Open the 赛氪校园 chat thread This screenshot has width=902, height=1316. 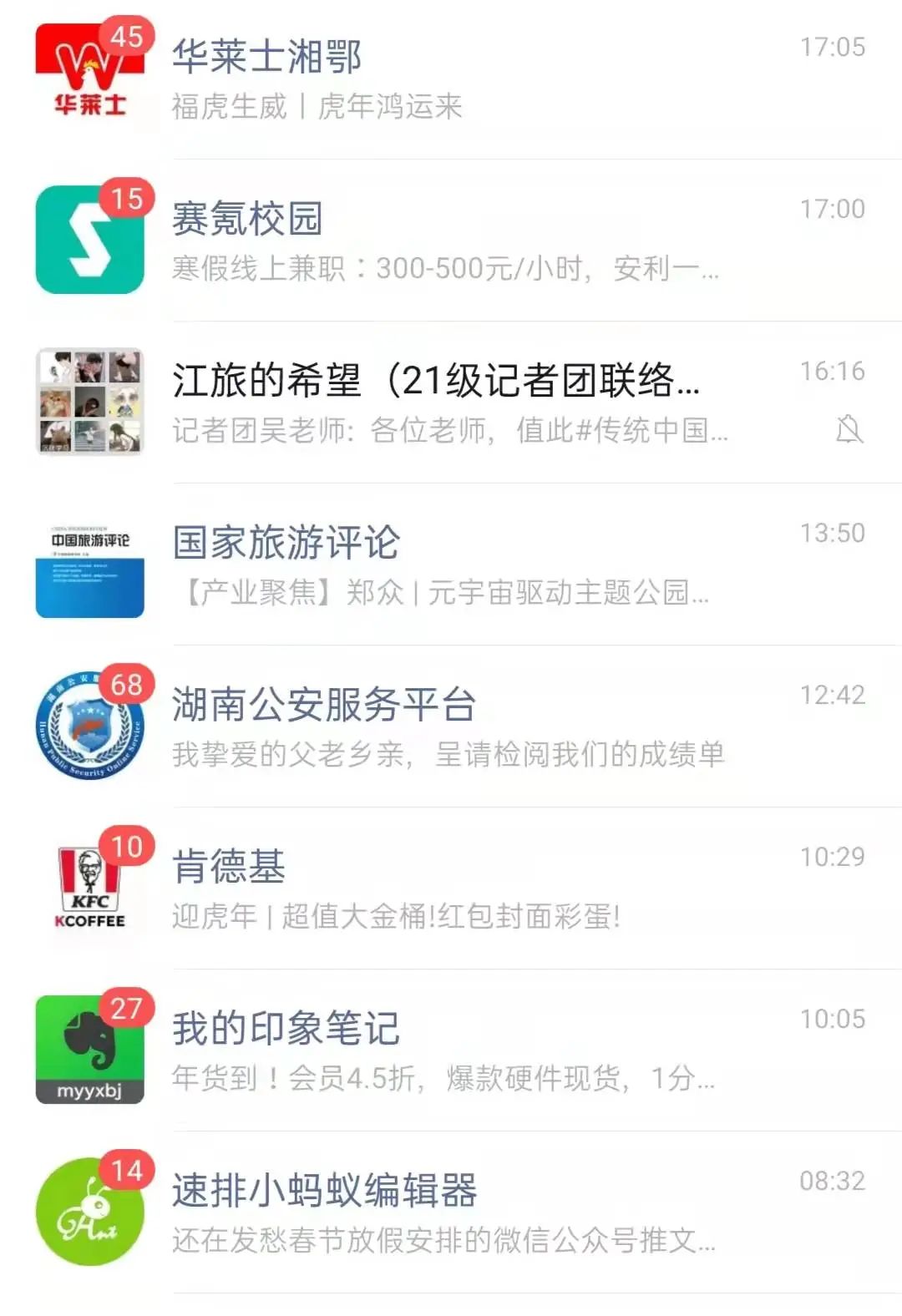click(451, 241)
